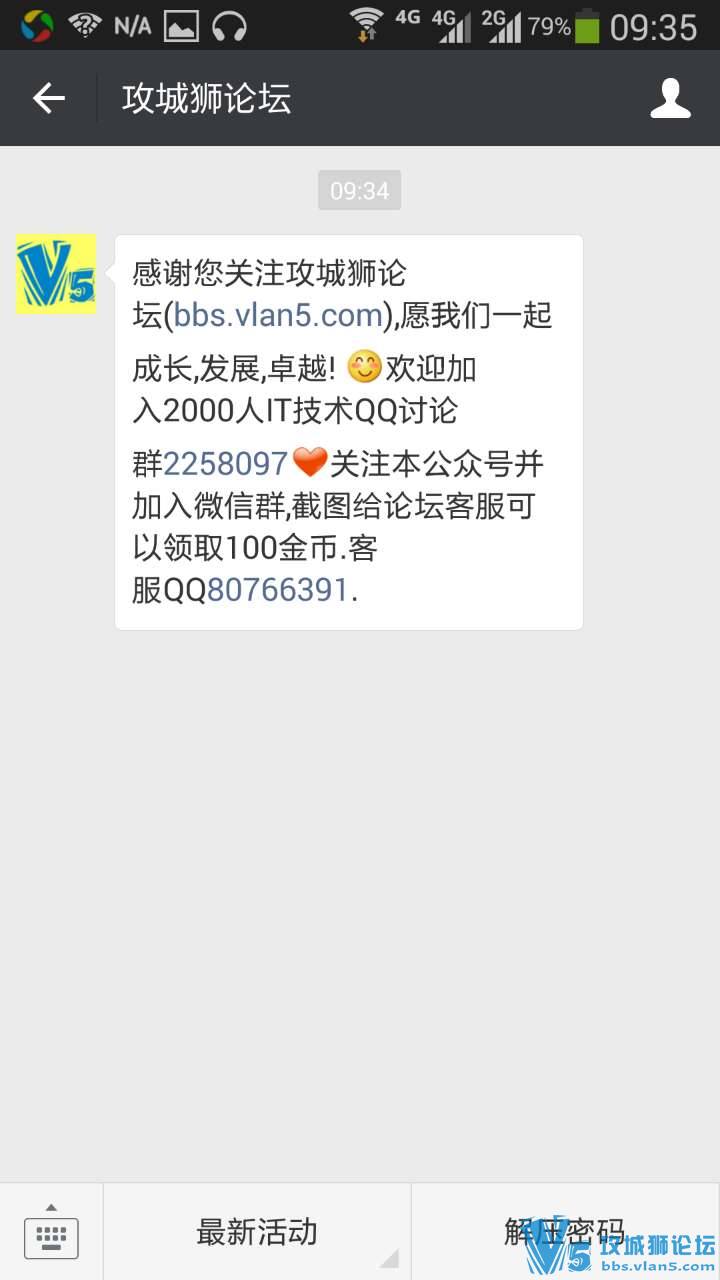Switch to keyboard input mode

pyautogui.click(x=51, y=1232)
